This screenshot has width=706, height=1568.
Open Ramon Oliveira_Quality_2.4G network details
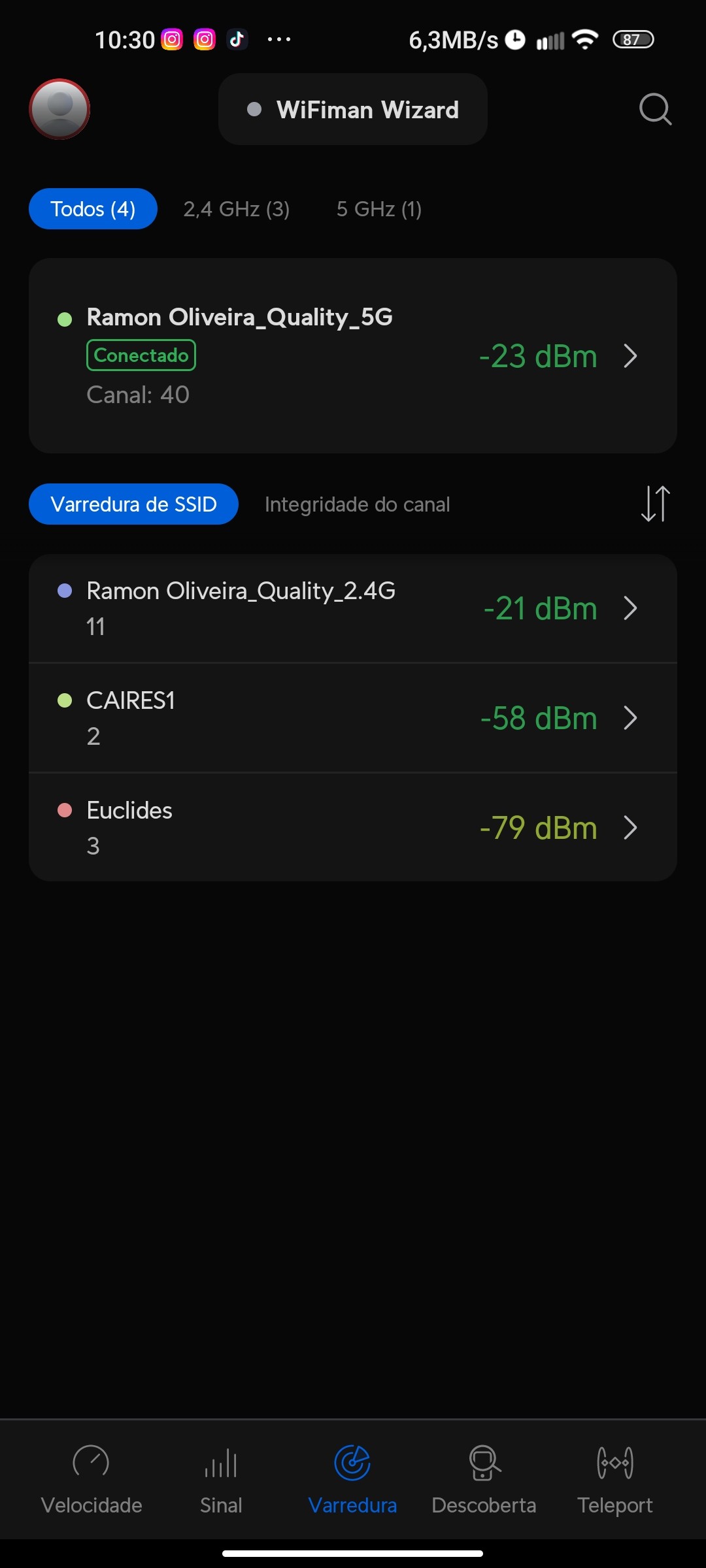353,608
